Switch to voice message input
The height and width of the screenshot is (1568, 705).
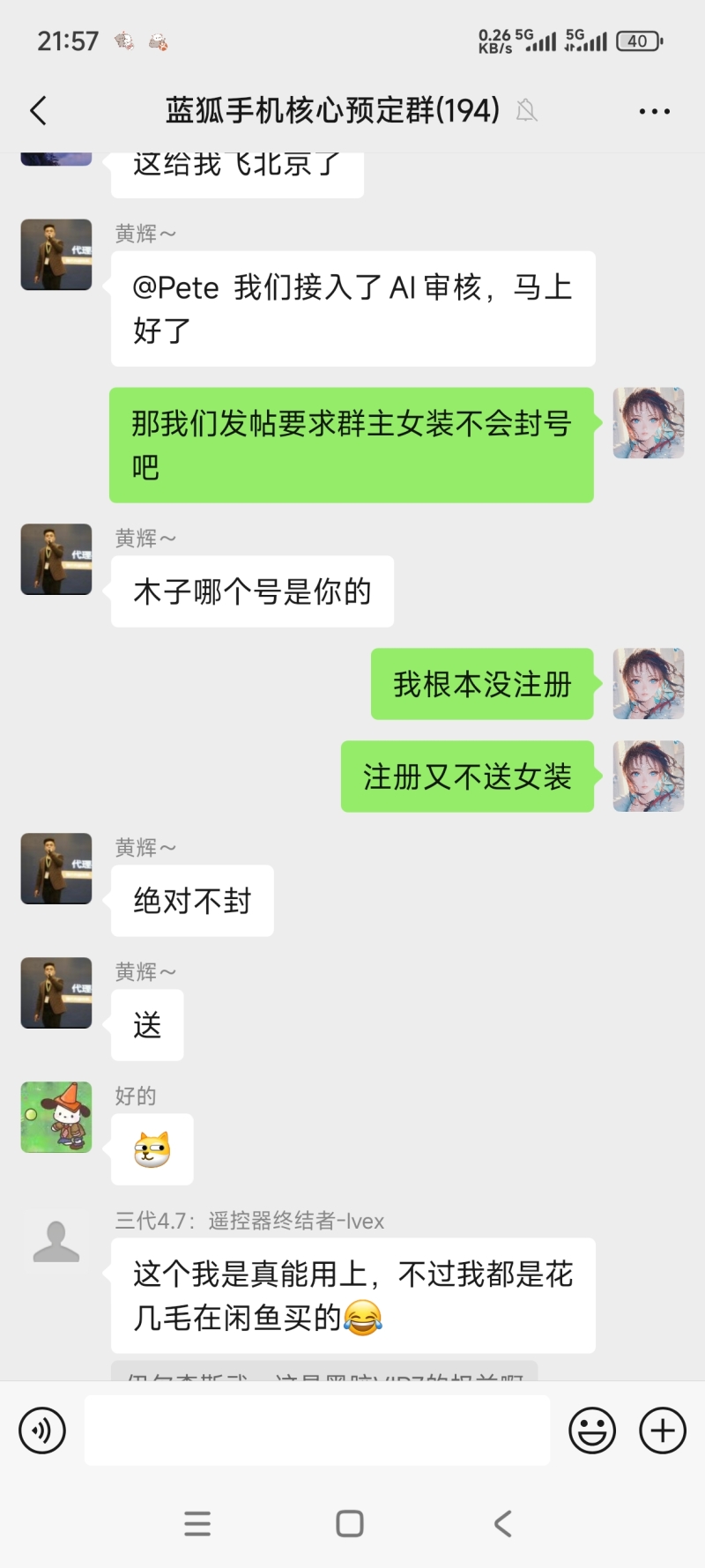[x=42, y=1430]
